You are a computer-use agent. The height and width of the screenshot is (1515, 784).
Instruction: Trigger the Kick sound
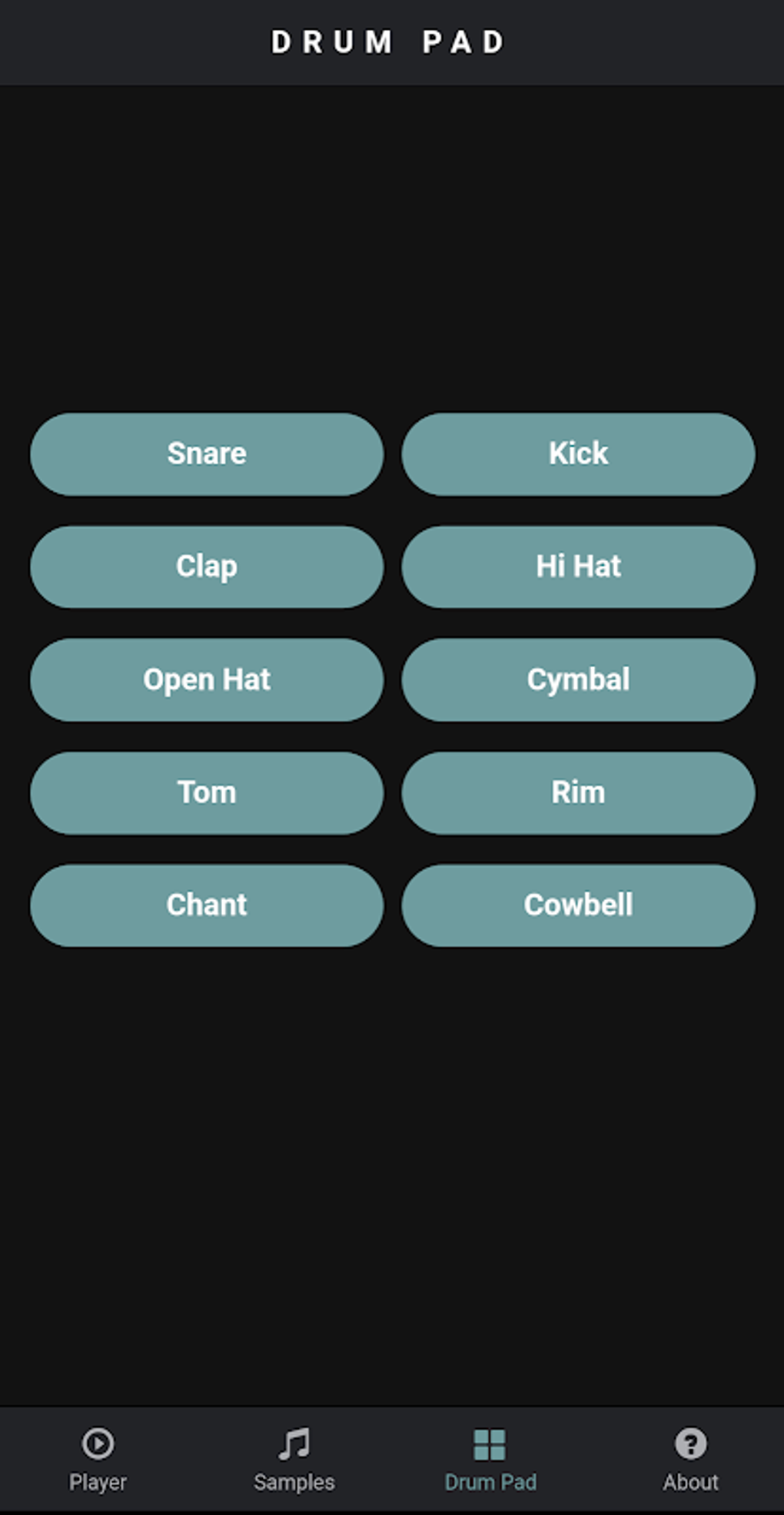pos(577,454)
